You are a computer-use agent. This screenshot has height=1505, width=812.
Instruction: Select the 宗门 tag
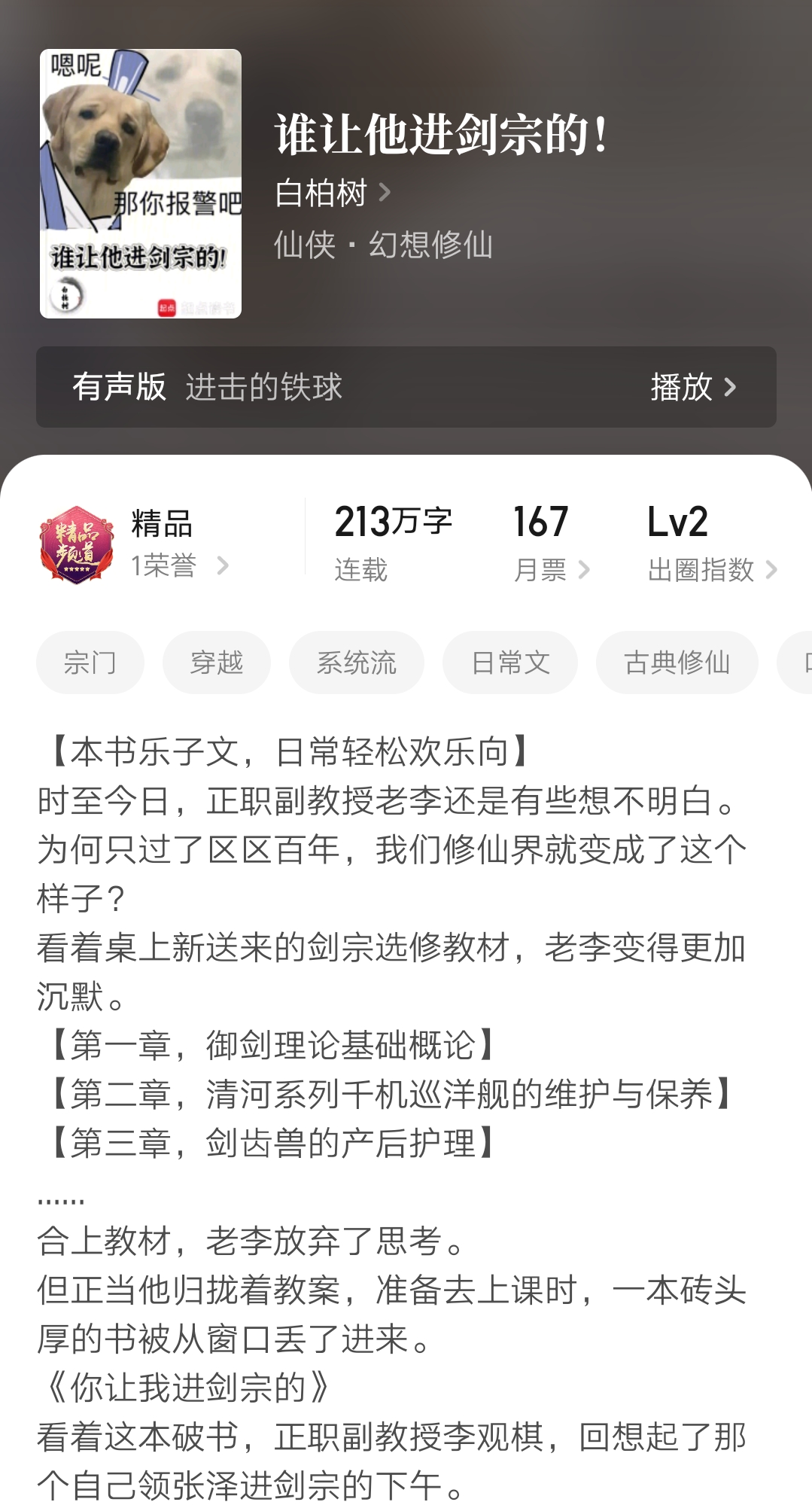pyautogui.click(x=90, y=663)
